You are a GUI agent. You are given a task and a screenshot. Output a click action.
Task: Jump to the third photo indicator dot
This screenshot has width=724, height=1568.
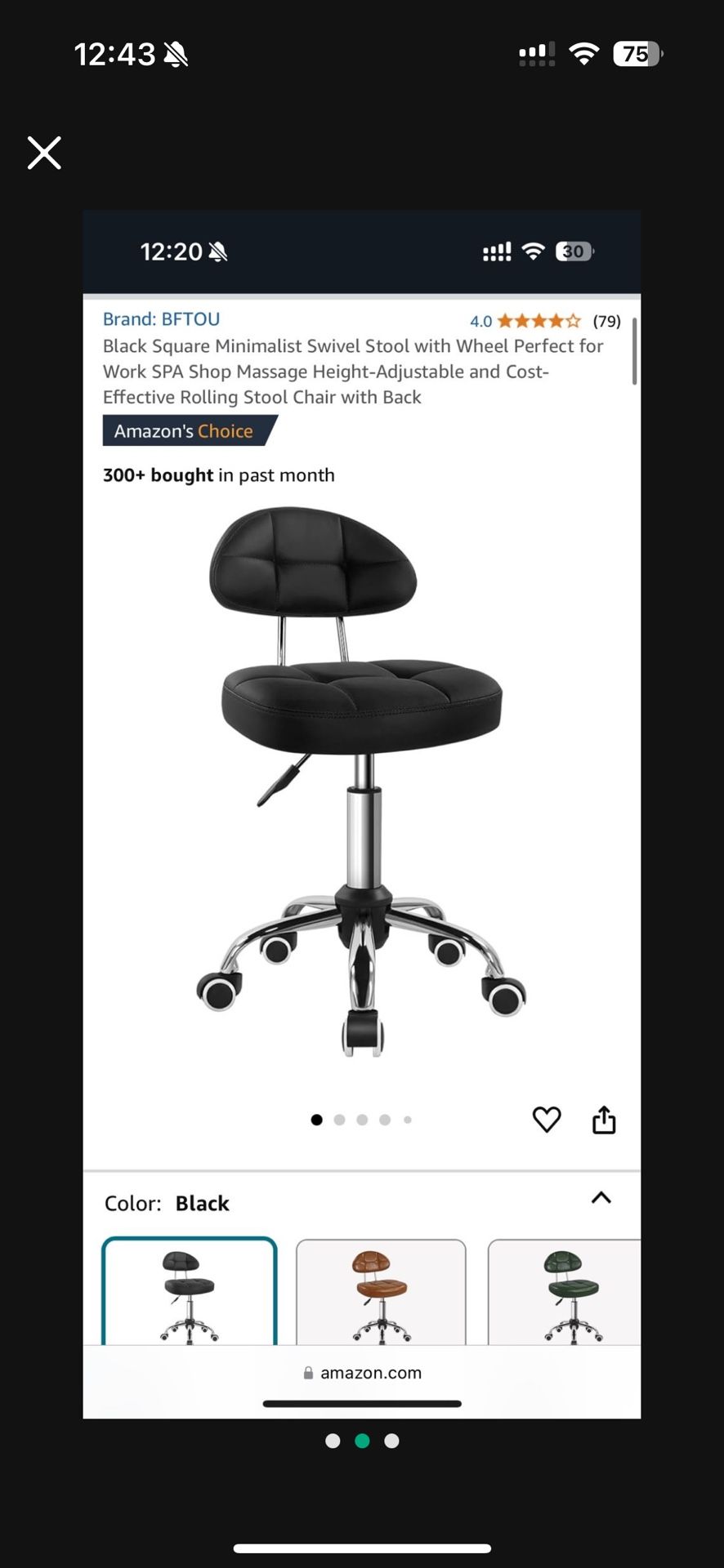tap(392, 1441)
